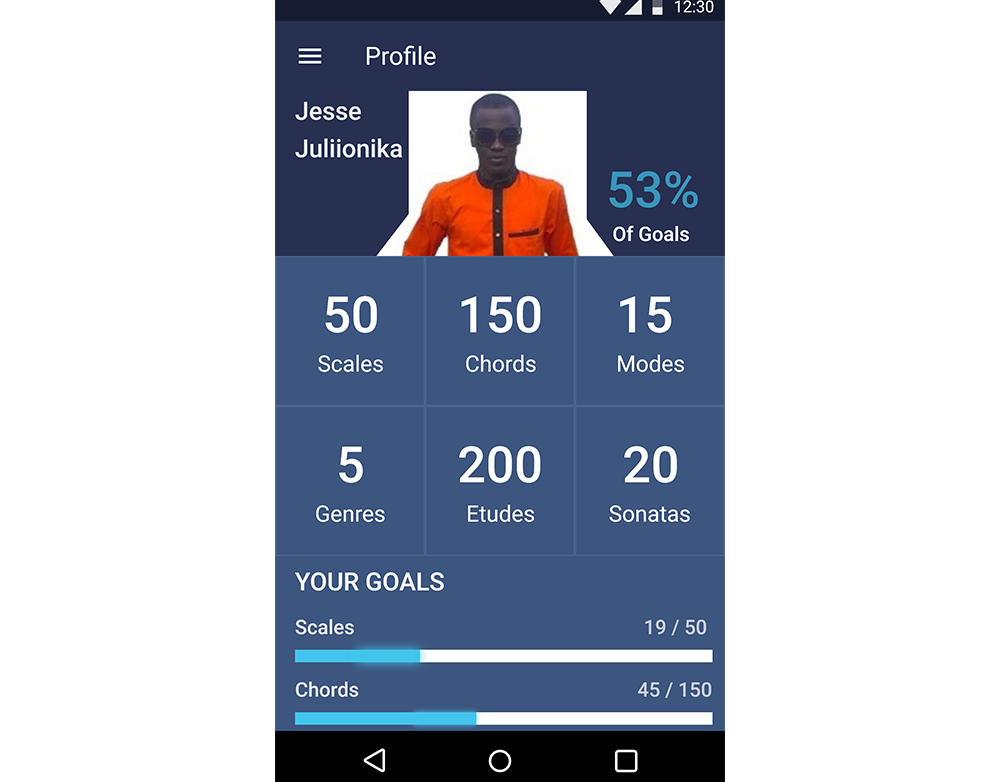The width and height of the screenshot is (1000, 782).
Task: Open the 20 Sonatas tile
Action: (650, 481)
